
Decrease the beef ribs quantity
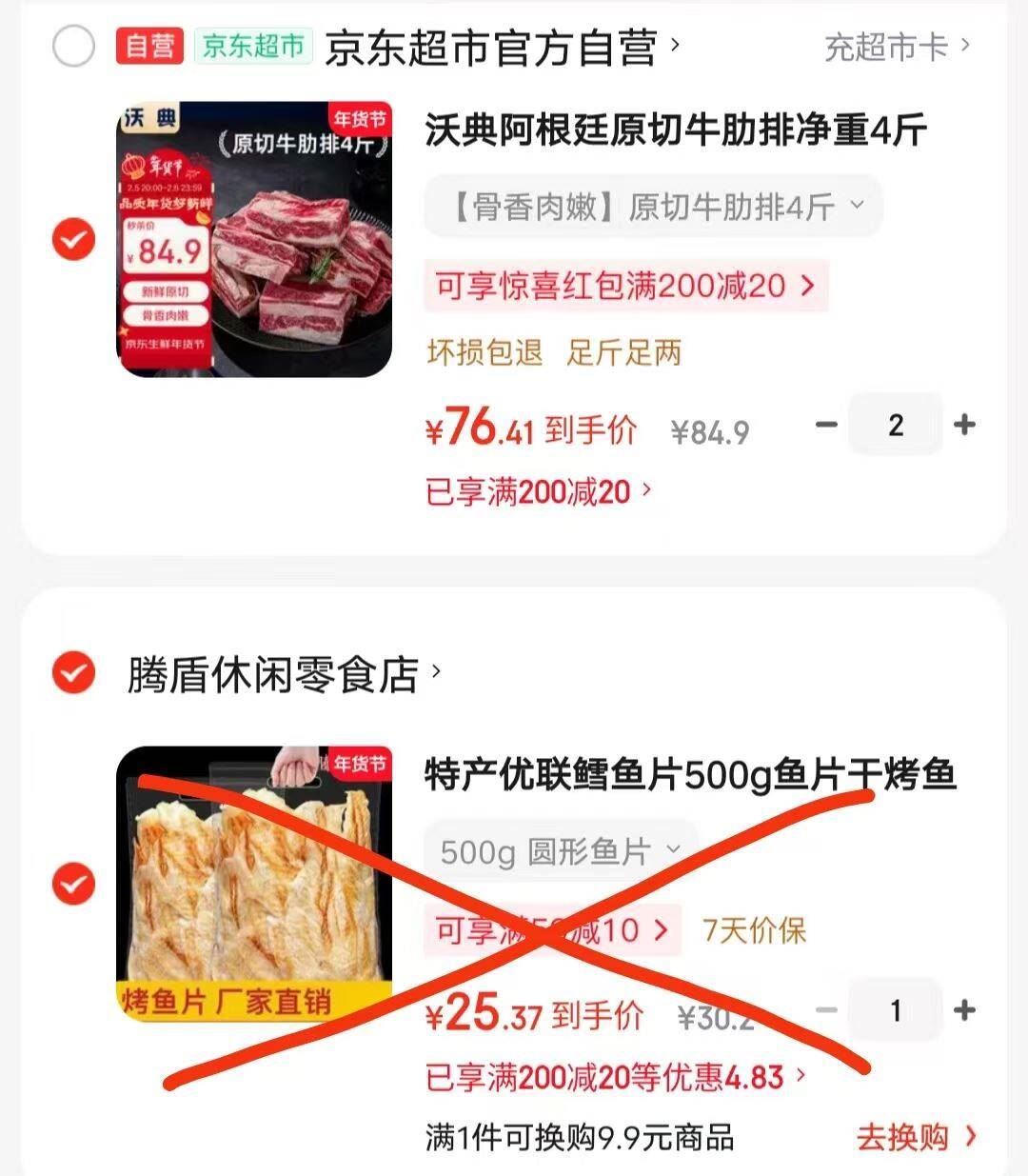[826, 425]
